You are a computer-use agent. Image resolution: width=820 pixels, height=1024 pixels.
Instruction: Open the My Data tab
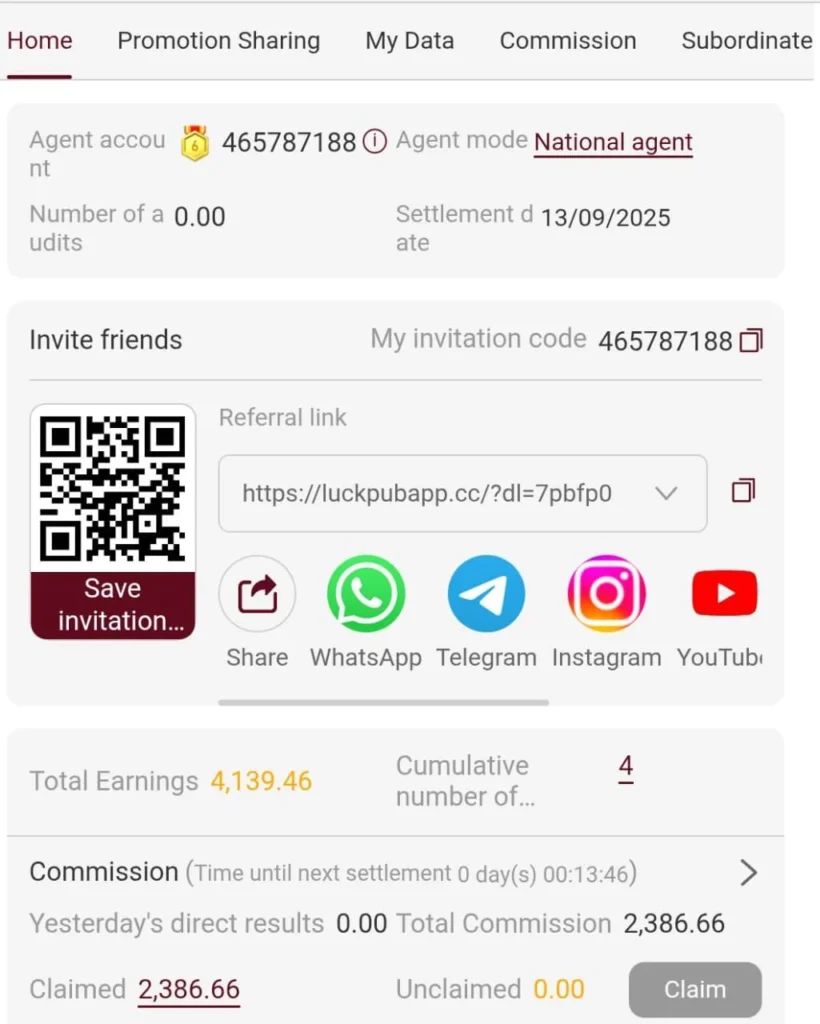[x=409, y=41]
